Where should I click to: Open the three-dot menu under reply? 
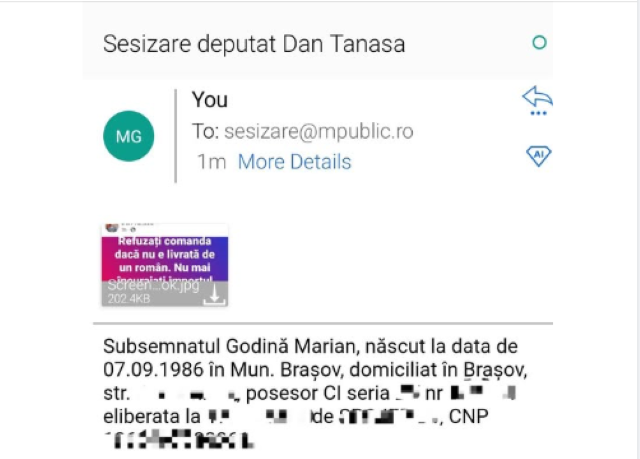(x=538, y=114)
